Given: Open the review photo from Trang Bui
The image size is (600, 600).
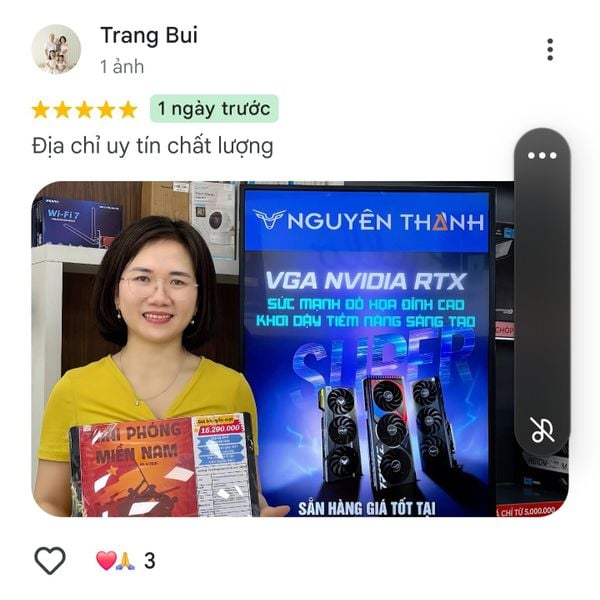Looking at the screenshot, I should tap(270, 350).
